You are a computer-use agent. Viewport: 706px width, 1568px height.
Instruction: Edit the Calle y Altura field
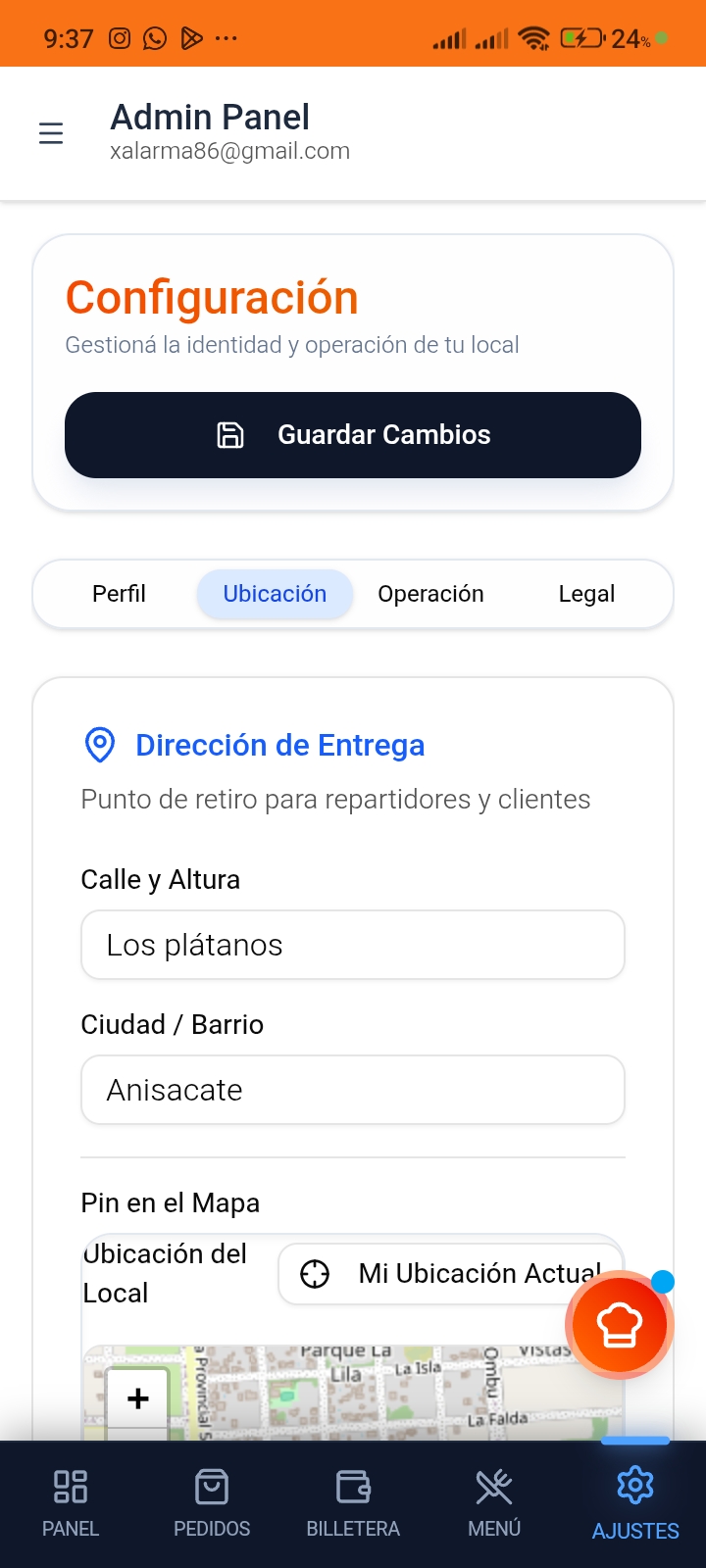coord(353,945)
